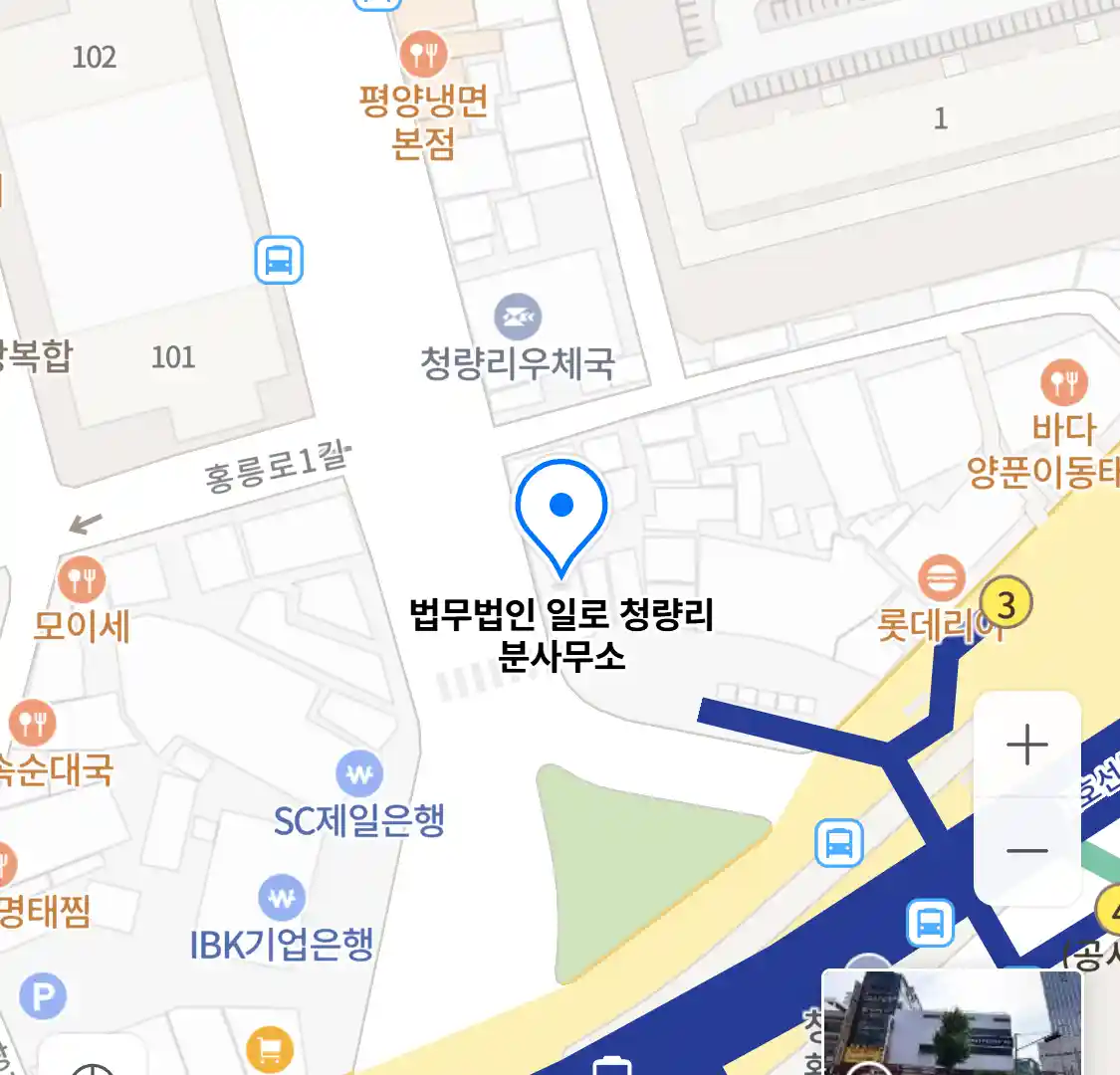1120x1075 pixels.
Task: Tap the bus stop beside the green triangle
Action: (839, 844)
